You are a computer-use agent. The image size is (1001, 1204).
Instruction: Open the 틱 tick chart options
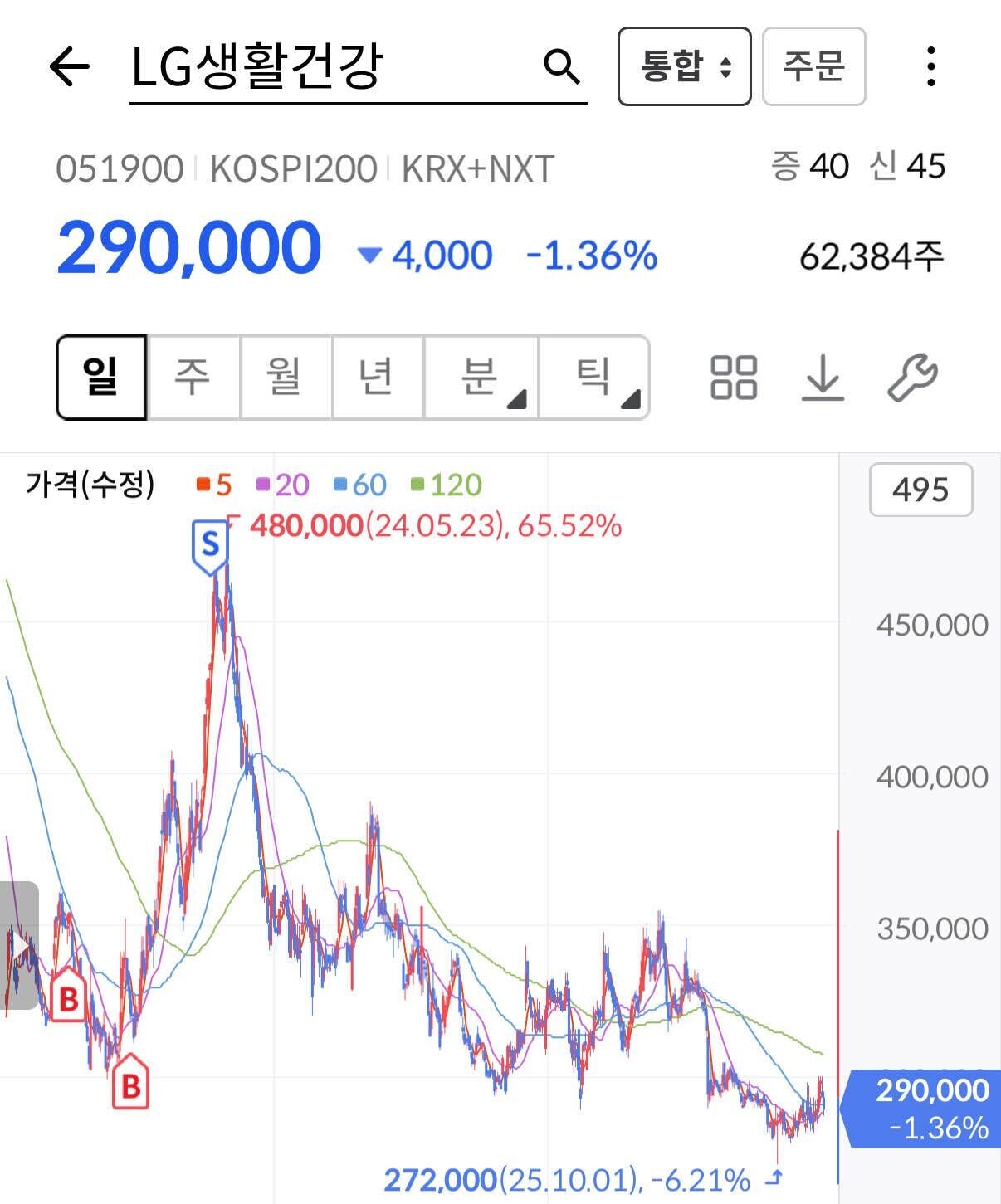click(x=593, y=378)
